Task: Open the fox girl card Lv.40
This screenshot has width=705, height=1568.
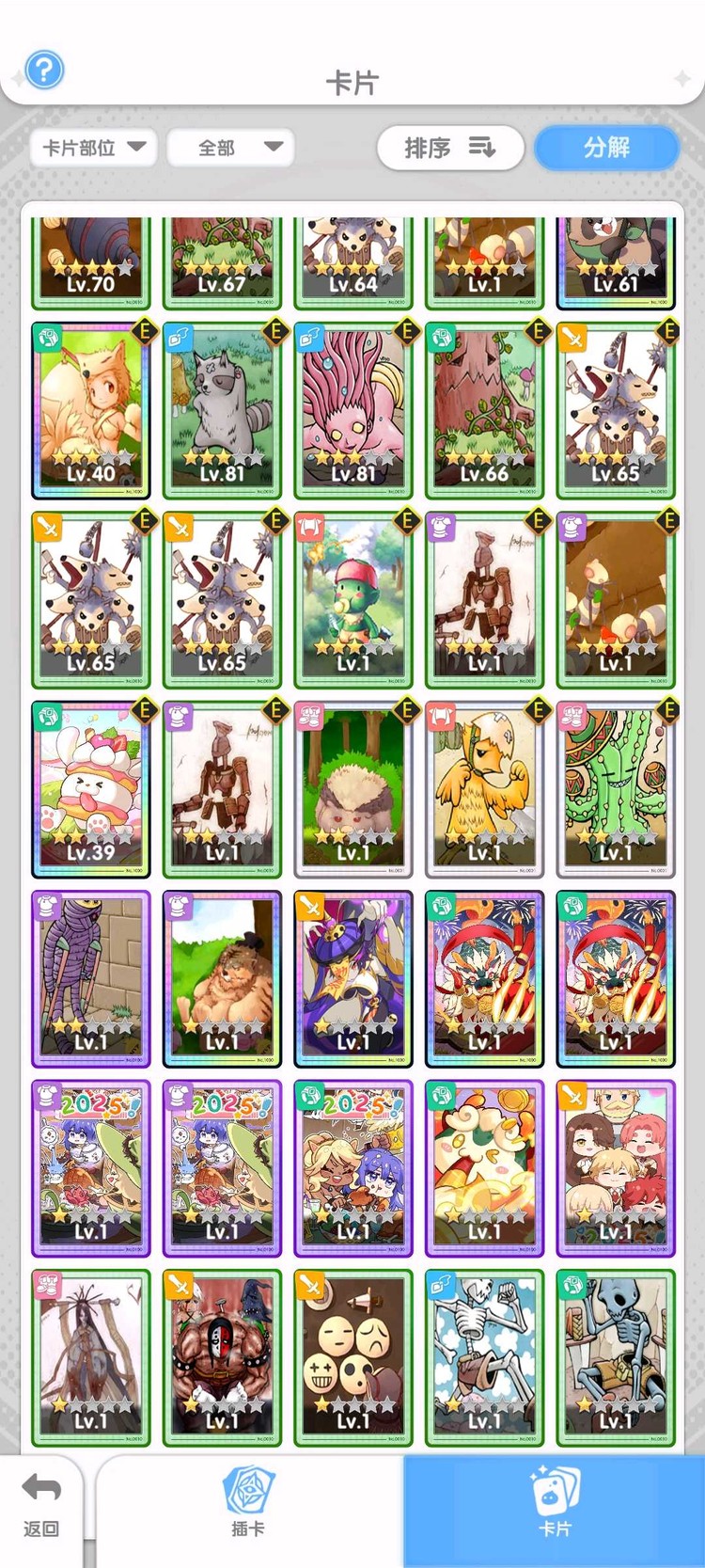Action: tap(90, 411)
